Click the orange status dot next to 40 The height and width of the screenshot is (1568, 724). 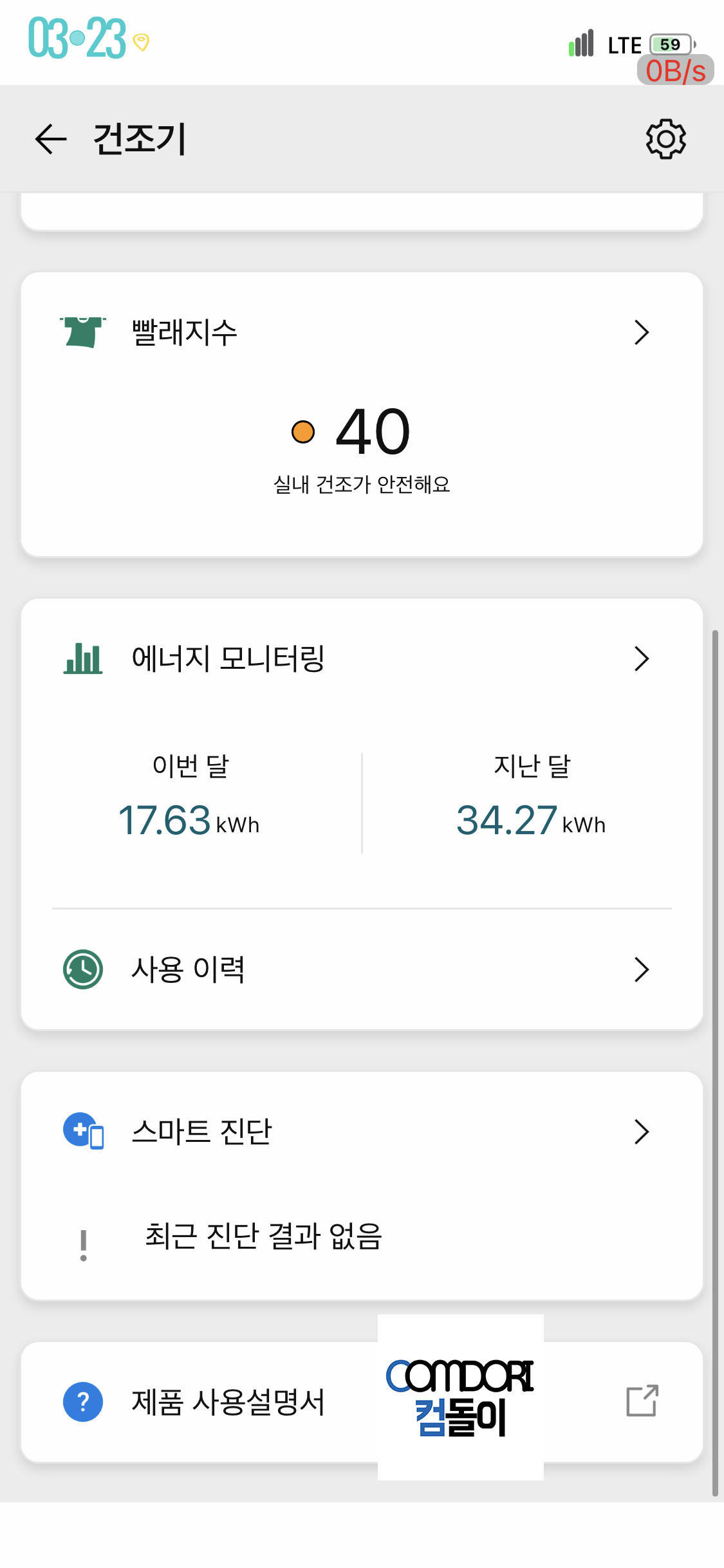click(x=302, y=433)
